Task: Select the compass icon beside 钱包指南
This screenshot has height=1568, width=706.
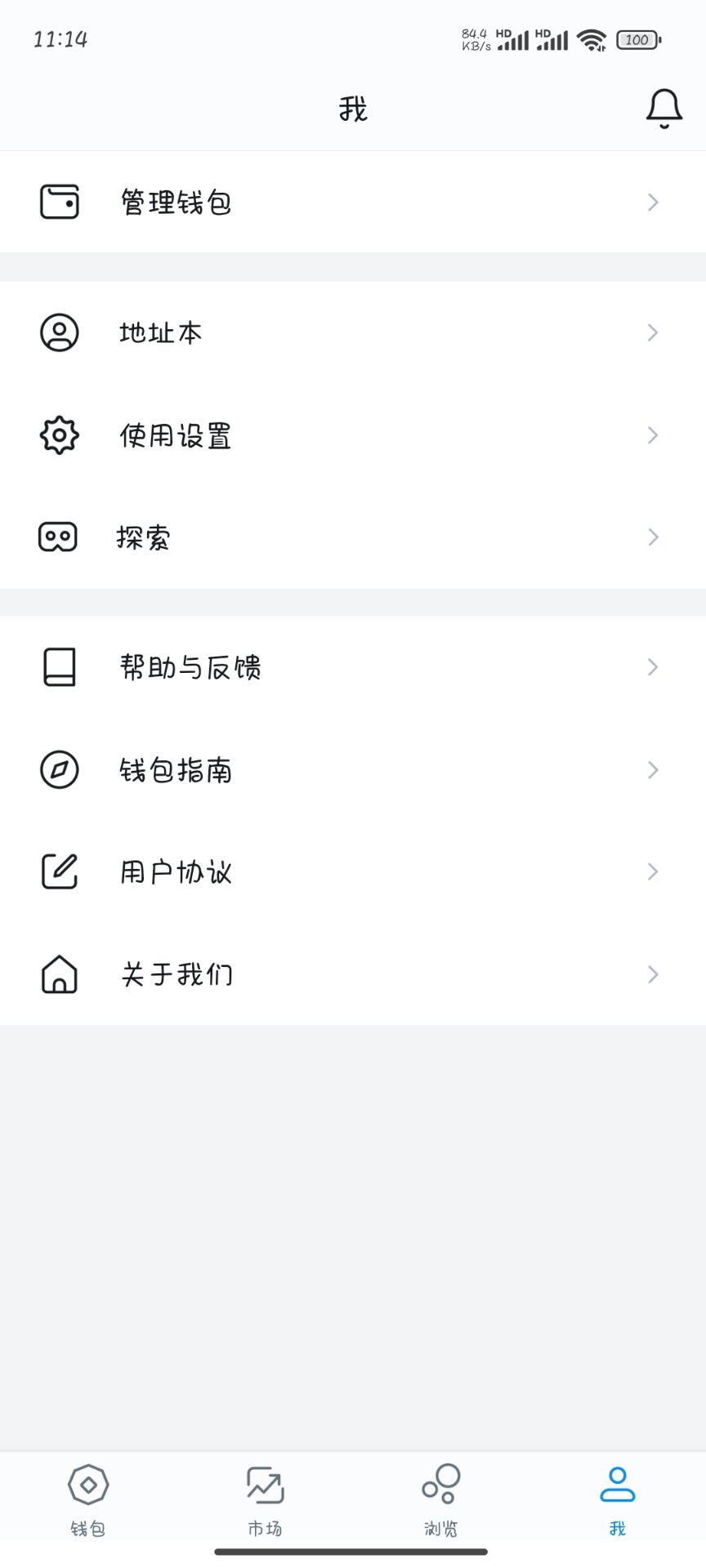Action: (x=58, y=768)
